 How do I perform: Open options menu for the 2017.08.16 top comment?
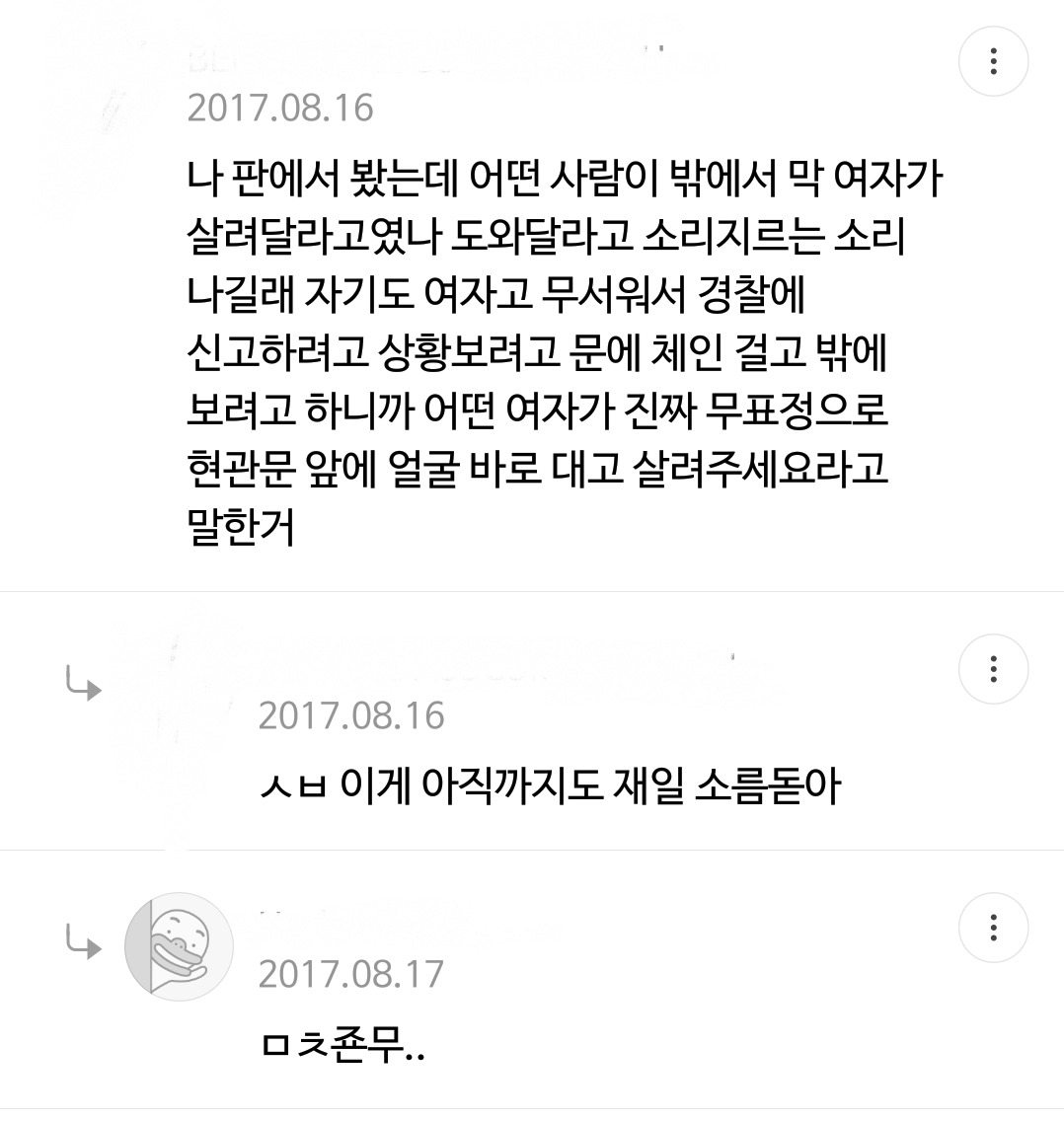click(x=993, y=62)
